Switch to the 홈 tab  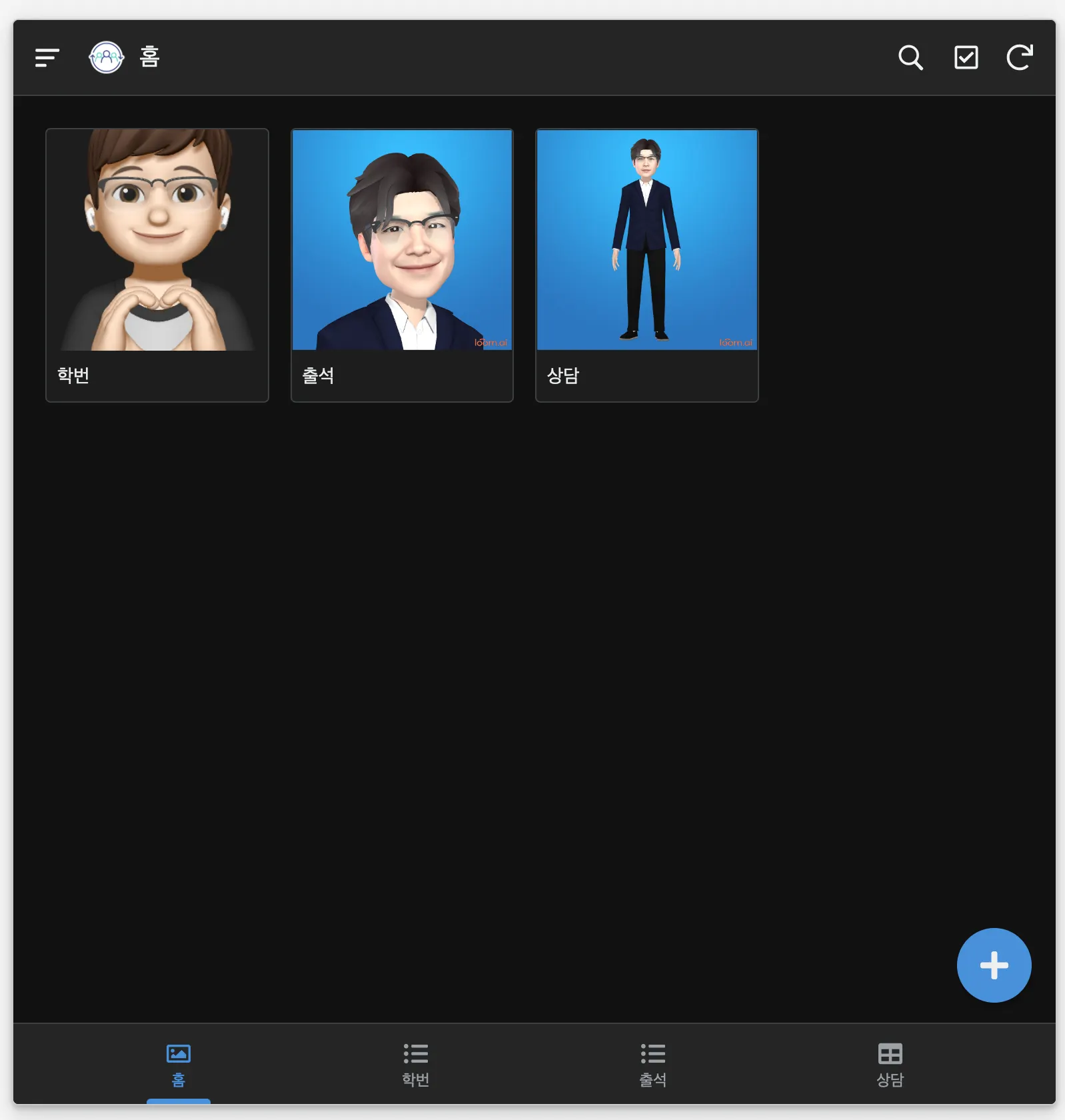(178, 1065)
